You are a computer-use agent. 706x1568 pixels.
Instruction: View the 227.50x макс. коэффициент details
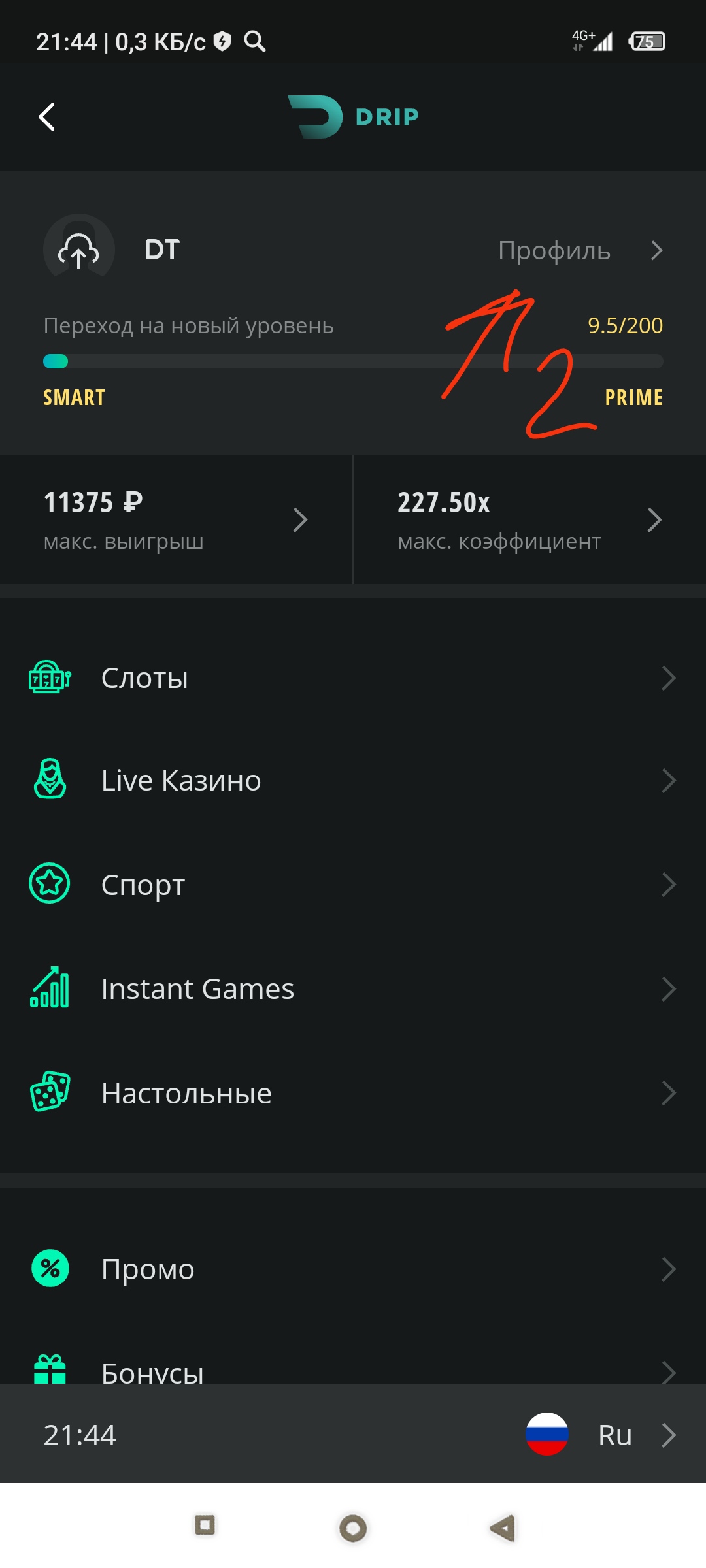pos(529,520)
